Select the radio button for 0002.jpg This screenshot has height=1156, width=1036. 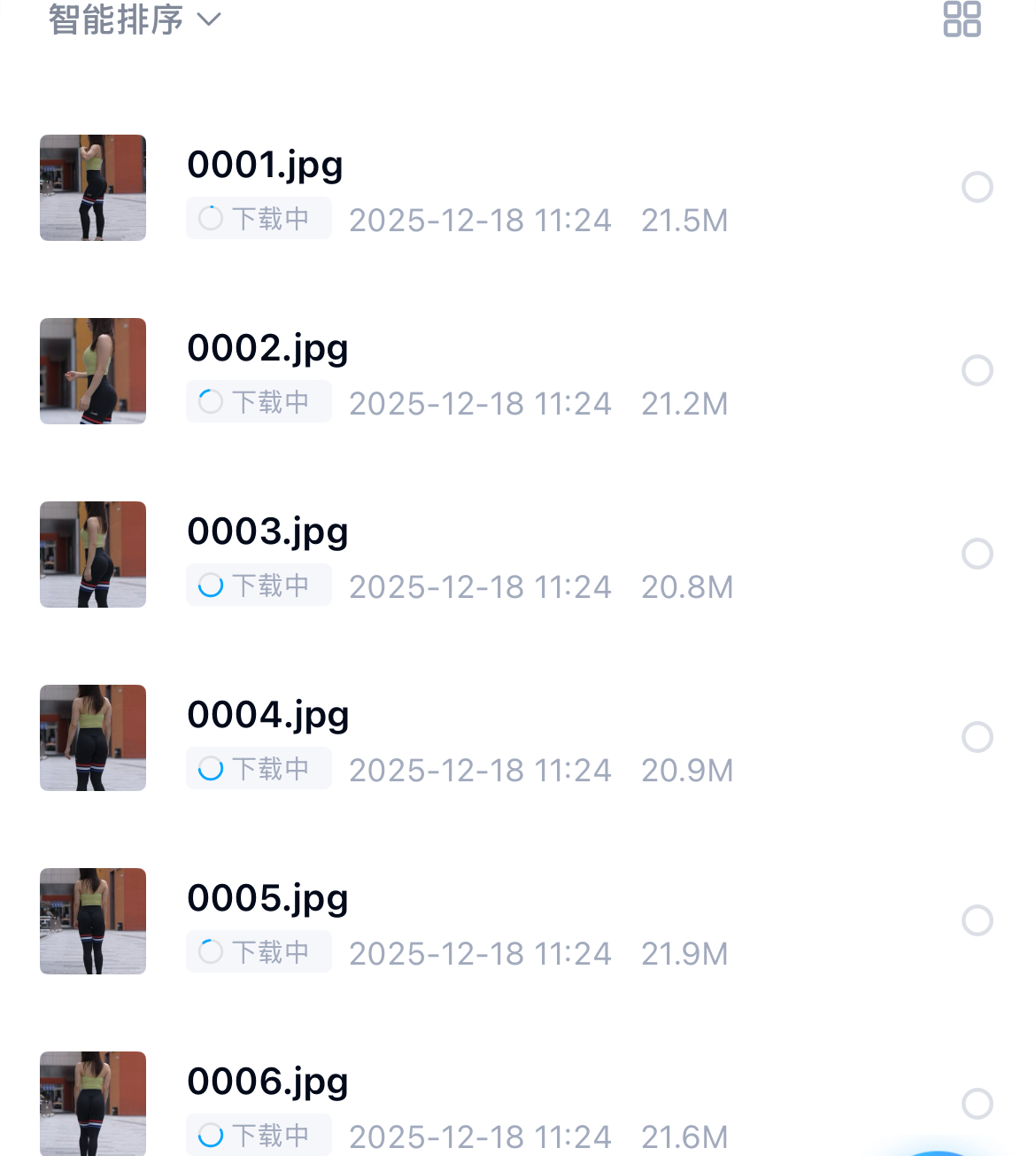pyautogui.click(x=977, y=370)
